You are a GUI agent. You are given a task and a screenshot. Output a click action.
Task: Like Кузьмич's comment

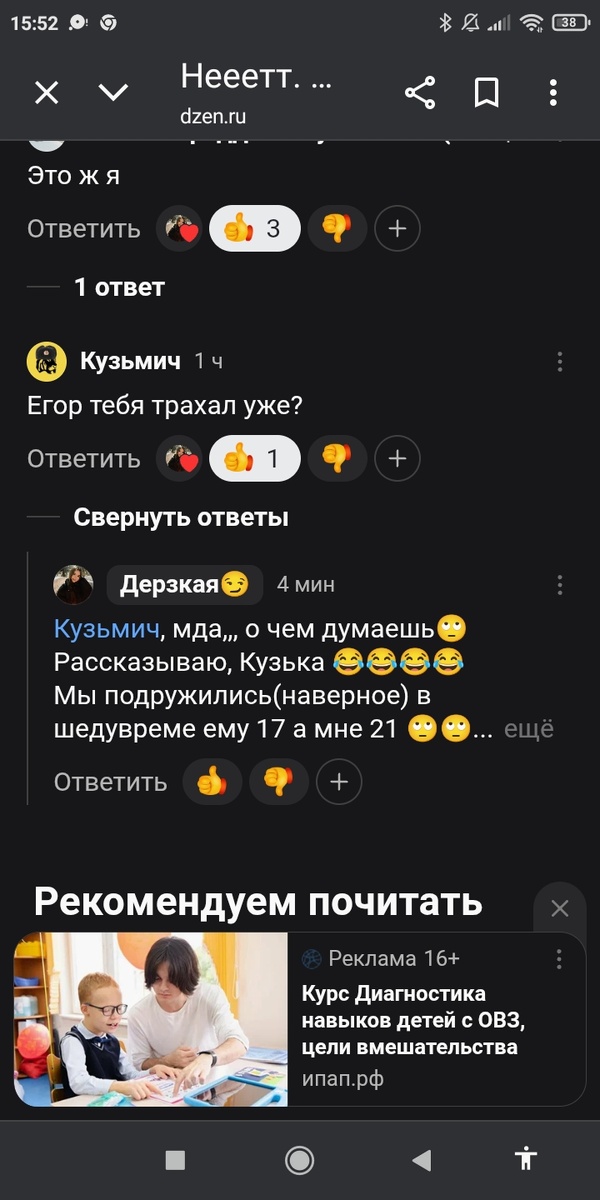[254, 459]
